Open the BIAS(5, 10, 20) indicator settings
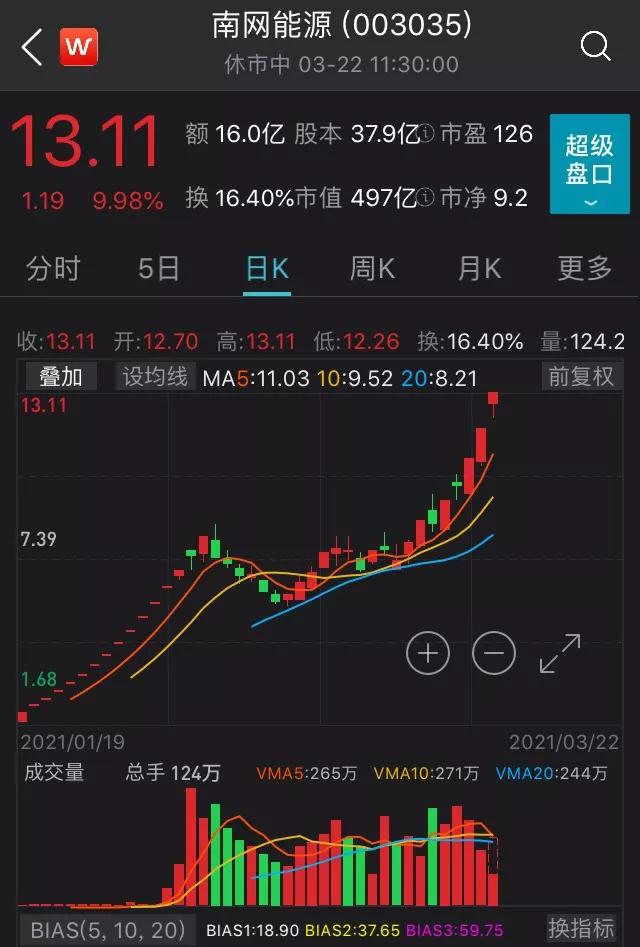This screenshot has height=947, width=640. point(106,929)
